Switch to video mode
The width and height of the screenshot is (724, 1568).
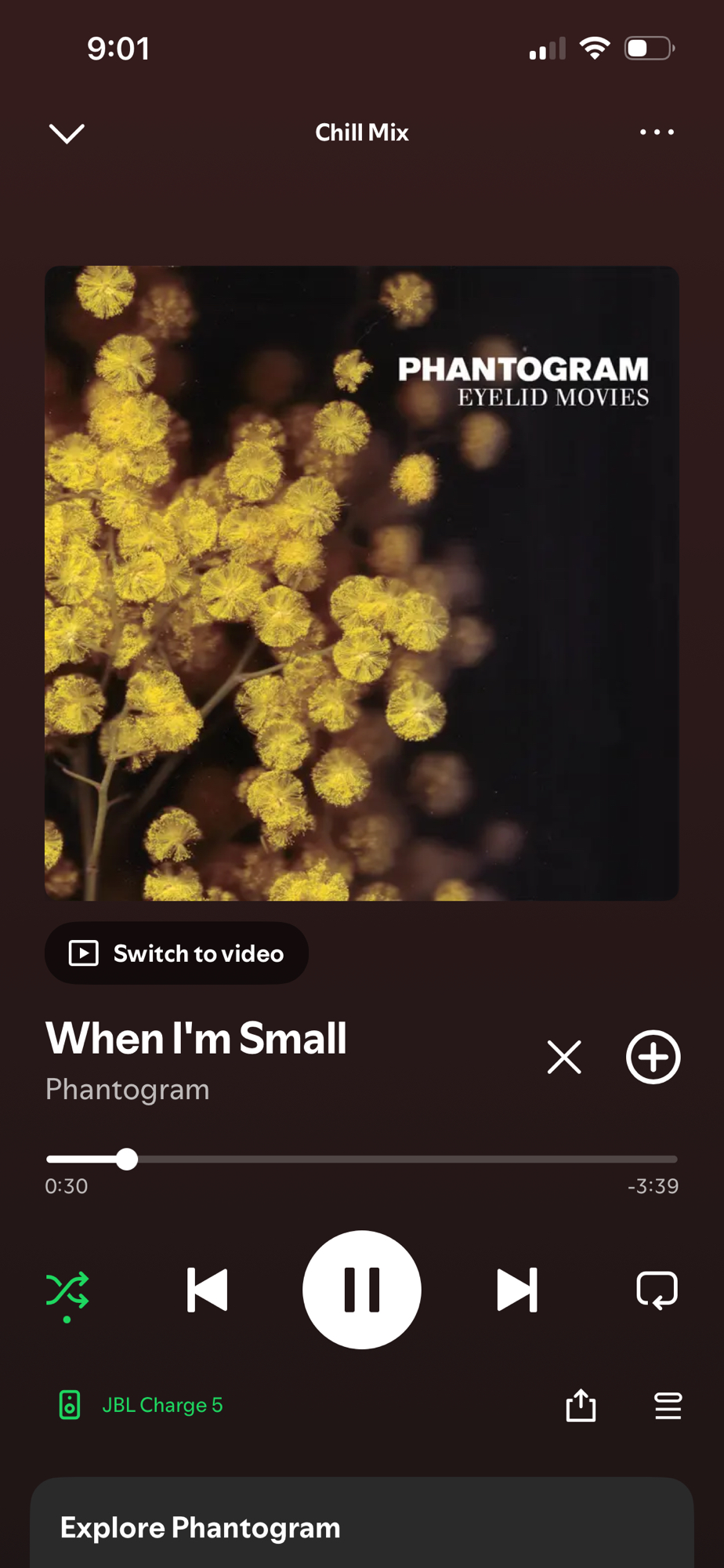[x=176, y=953]
